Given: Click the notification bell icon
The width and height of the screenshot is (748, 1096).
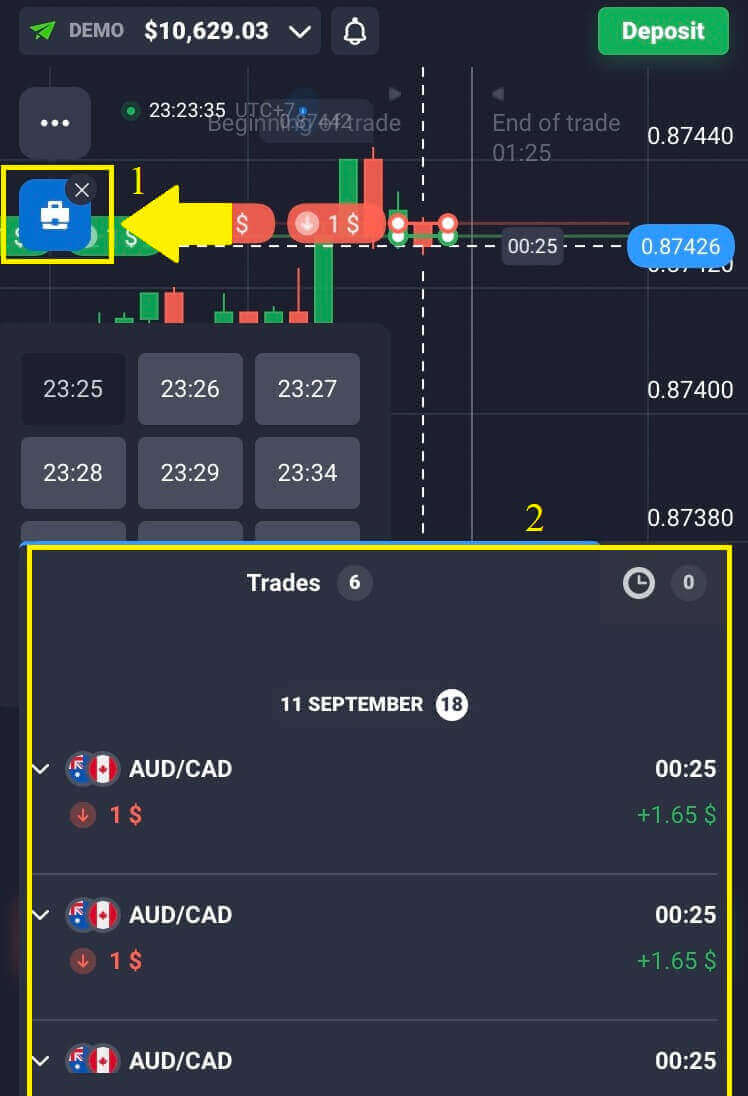Looking at the screenshot, I should [355, 30].
